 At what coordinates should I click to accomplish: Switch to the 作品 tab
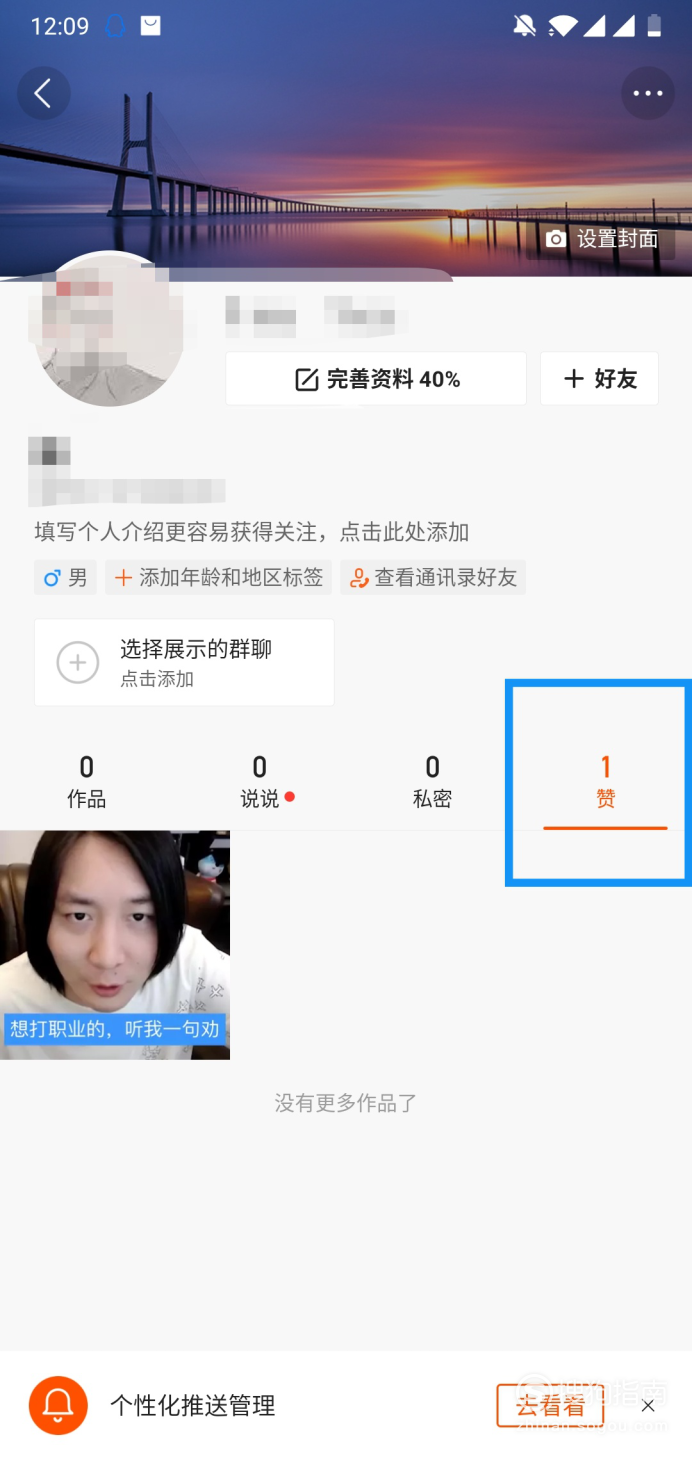click(86, 782)
